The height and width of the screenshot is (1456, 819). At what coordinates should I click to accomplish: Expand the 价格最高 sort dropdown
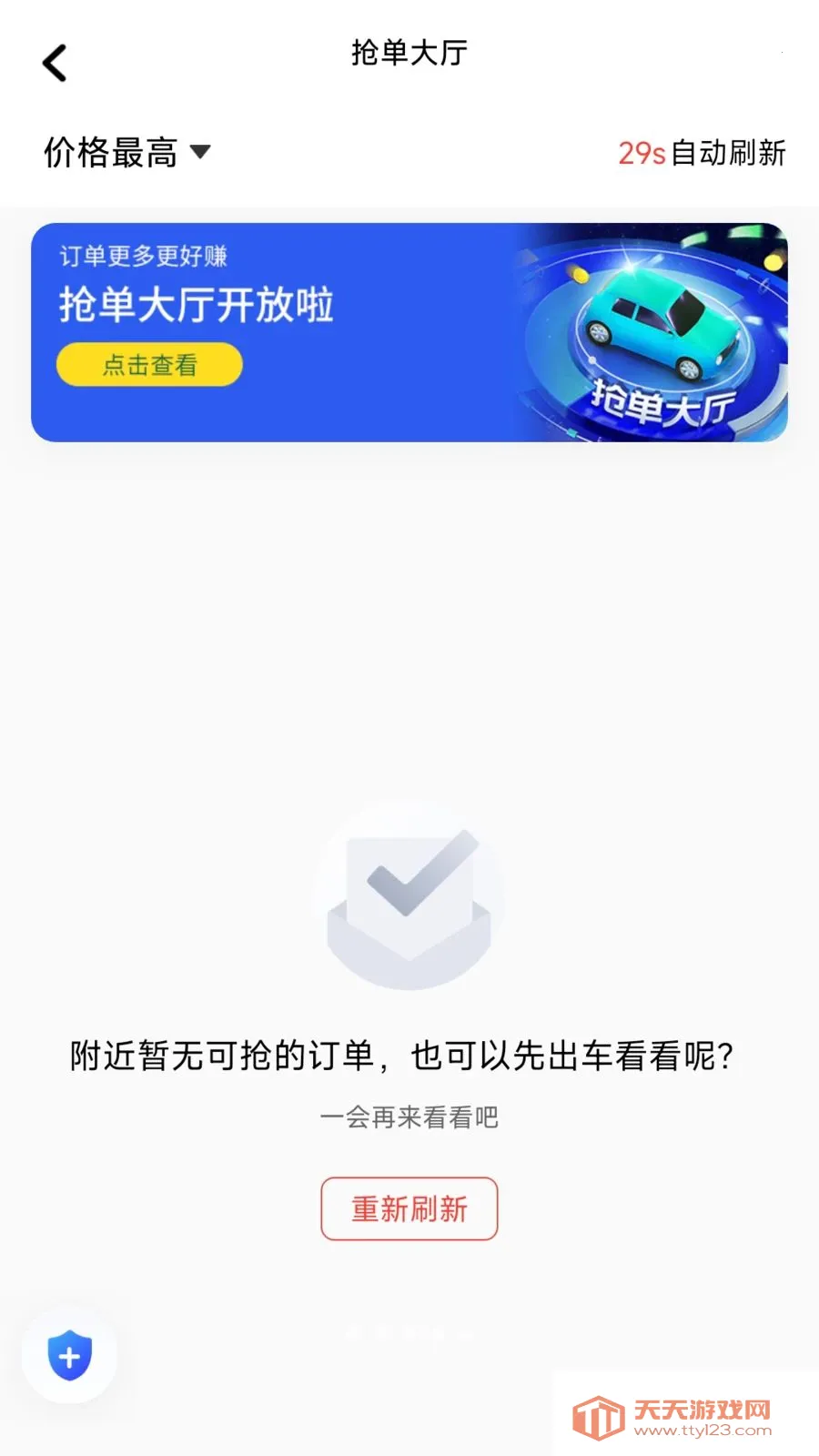point(127,152)
